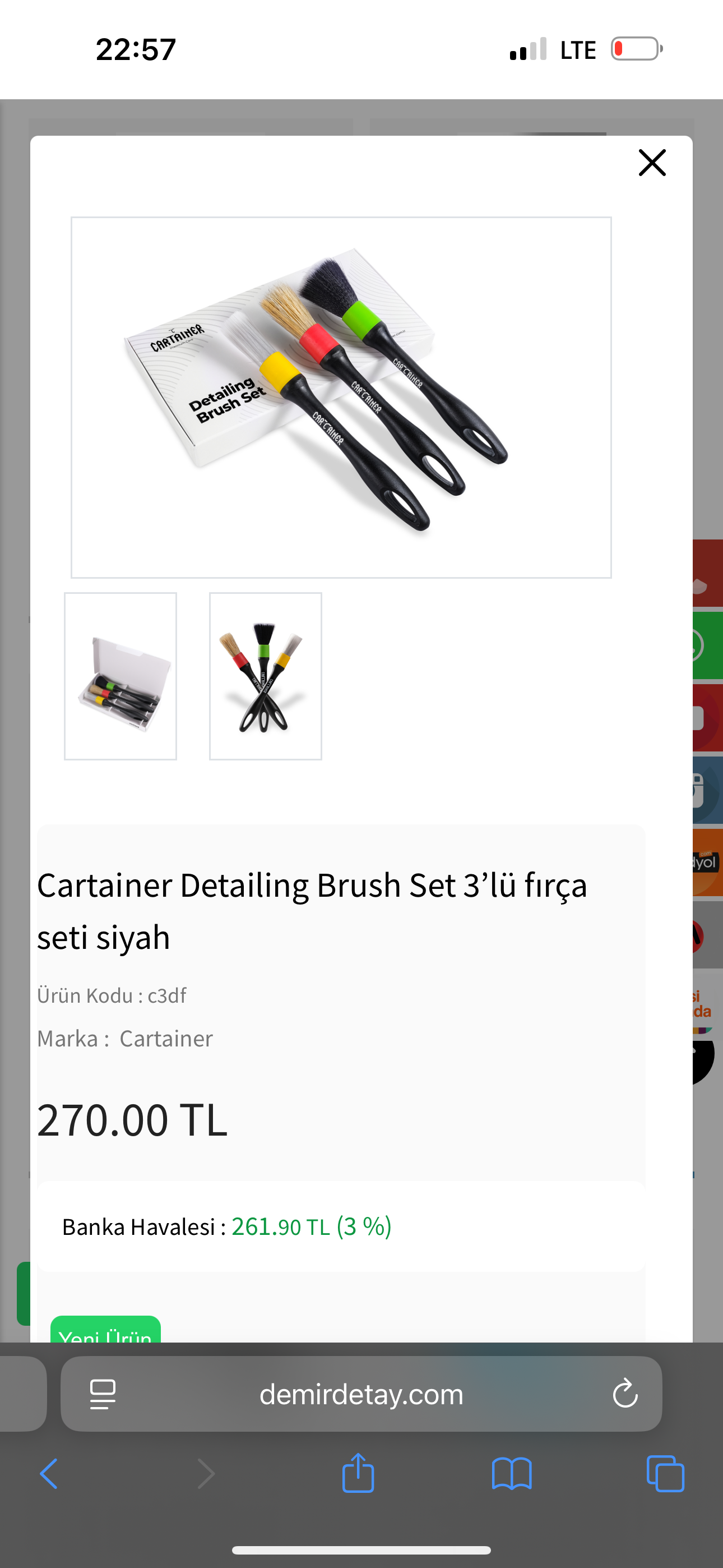Show all open tabs
Image resolution: width=723 pixels, height=1568 pixels.
(x=665, y=1474)
